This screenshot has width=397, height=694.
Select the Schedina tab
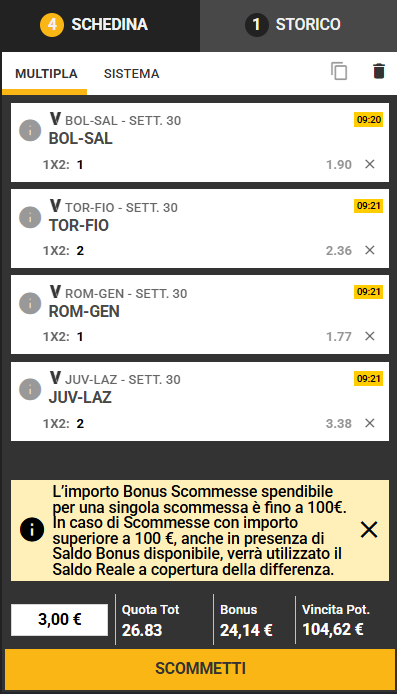(100, 25)
